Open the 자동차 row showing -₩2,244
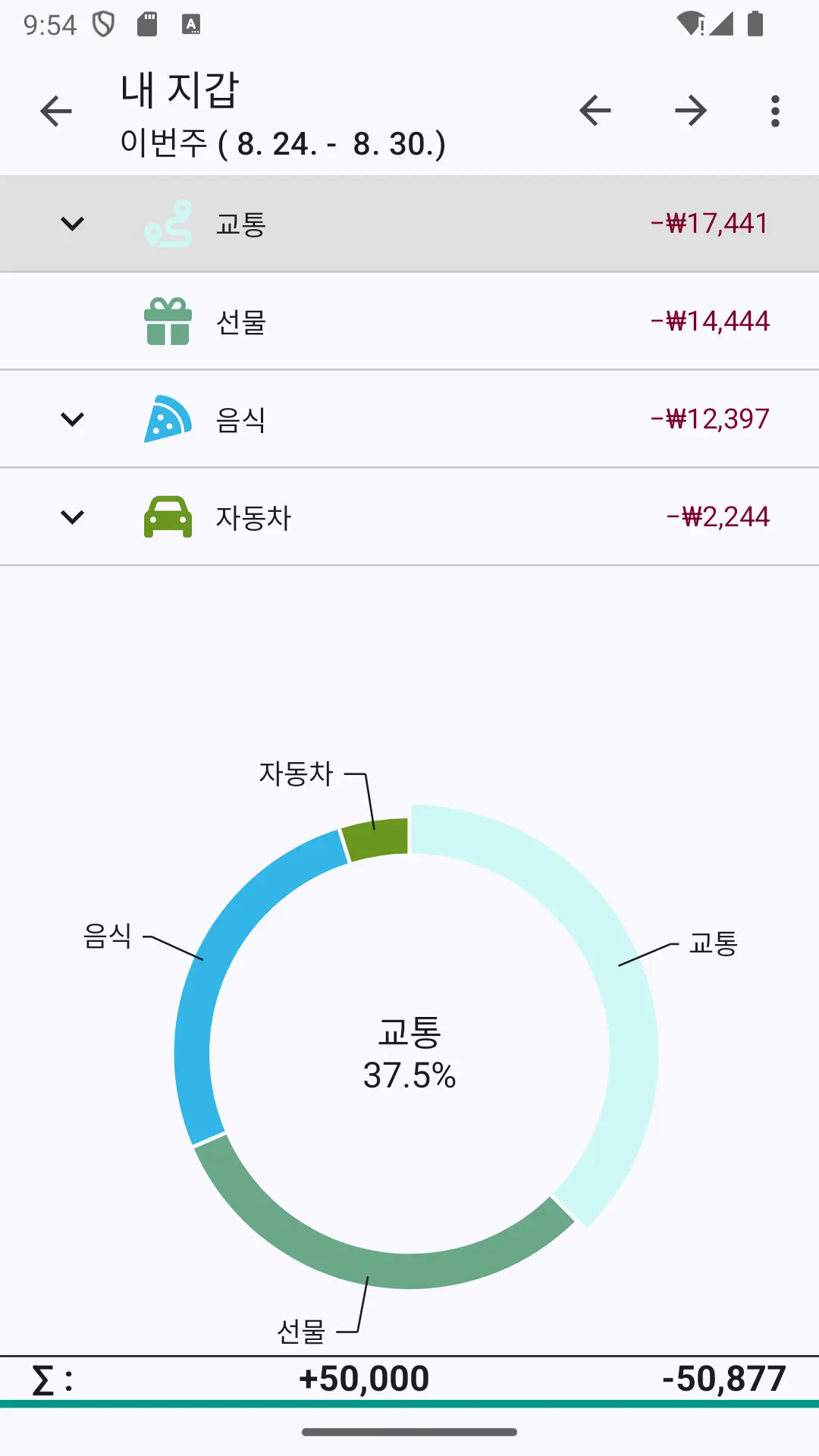Screen dimensions: 819x1456 coord(409,517)
